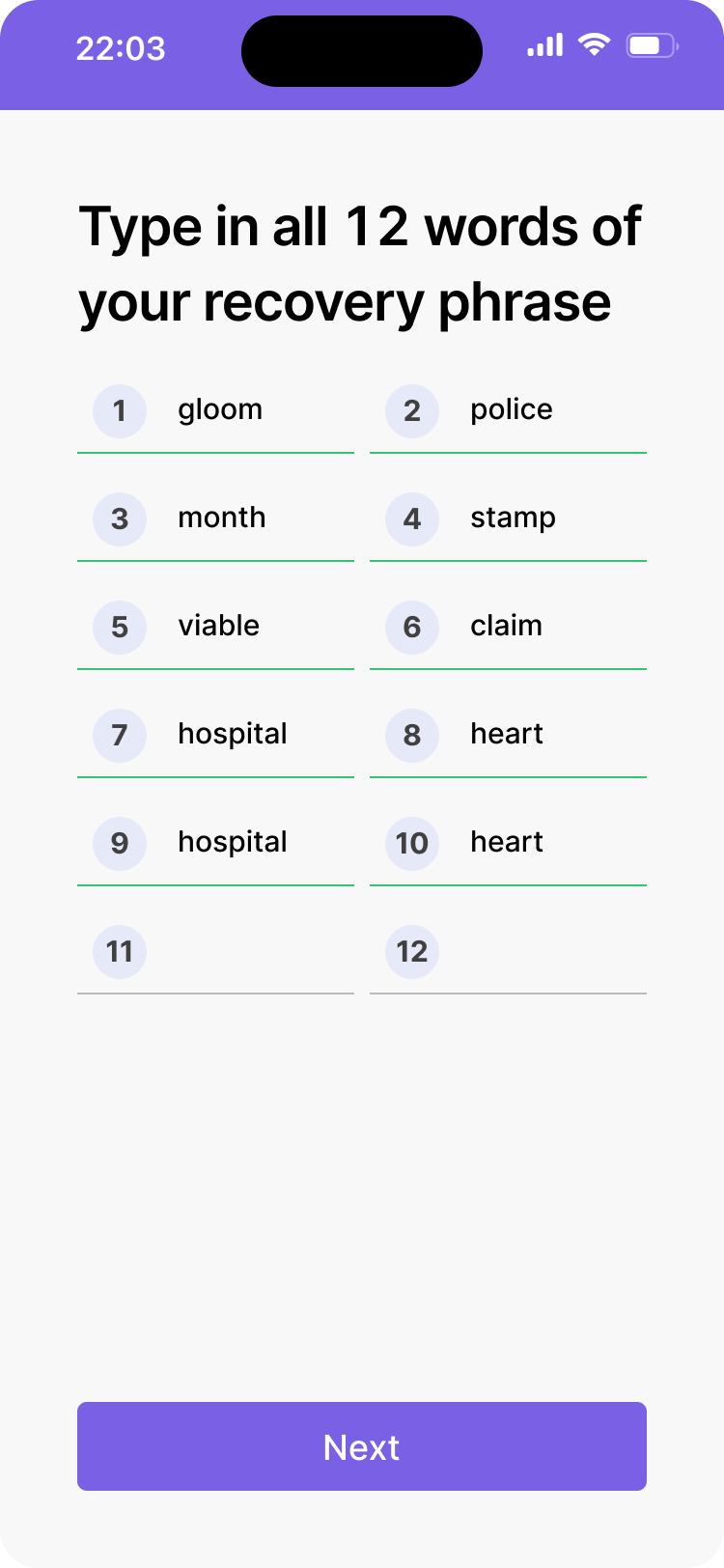The height and width of the screenshot is (1568, 724).
Task: Tap the Next button
Action: click(x=361, y=1445)
